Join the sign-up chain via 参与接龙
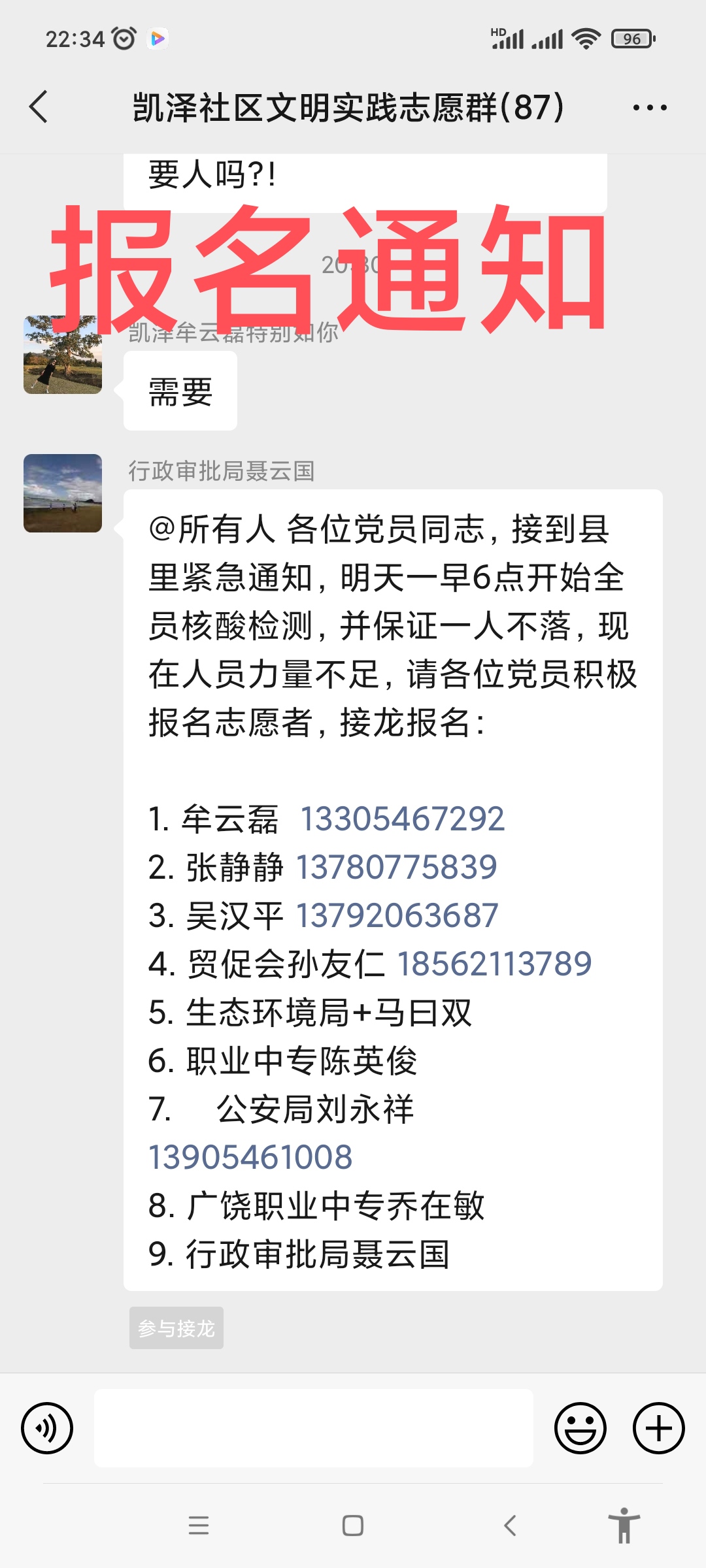Image resolution: width=706 pixels, height=1568 pixels. coord(176,1328)
